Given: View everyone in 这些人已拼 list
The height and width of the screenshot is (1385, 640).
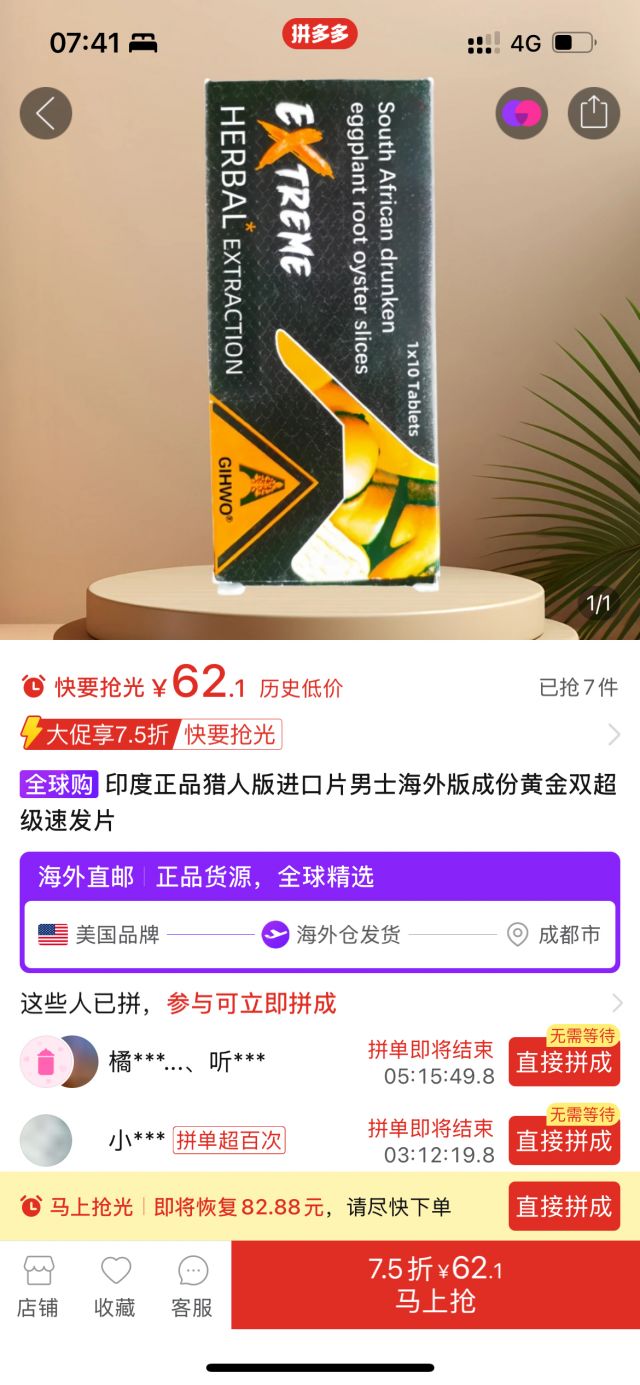Looking at the screenshot, I should click(616, 1003).
